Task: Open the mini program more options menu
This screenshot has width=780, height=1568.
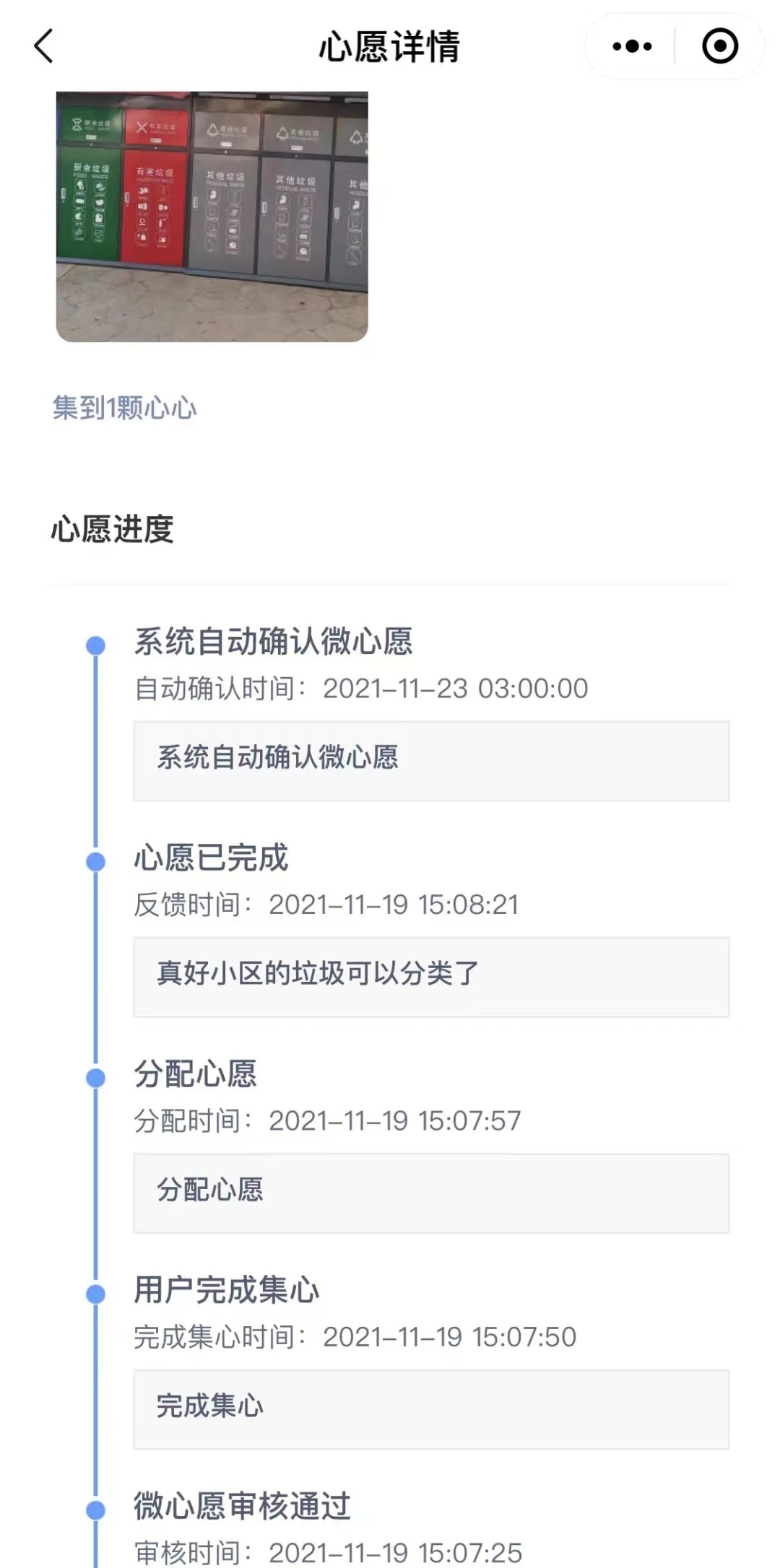Action: (x=632, y=46)
